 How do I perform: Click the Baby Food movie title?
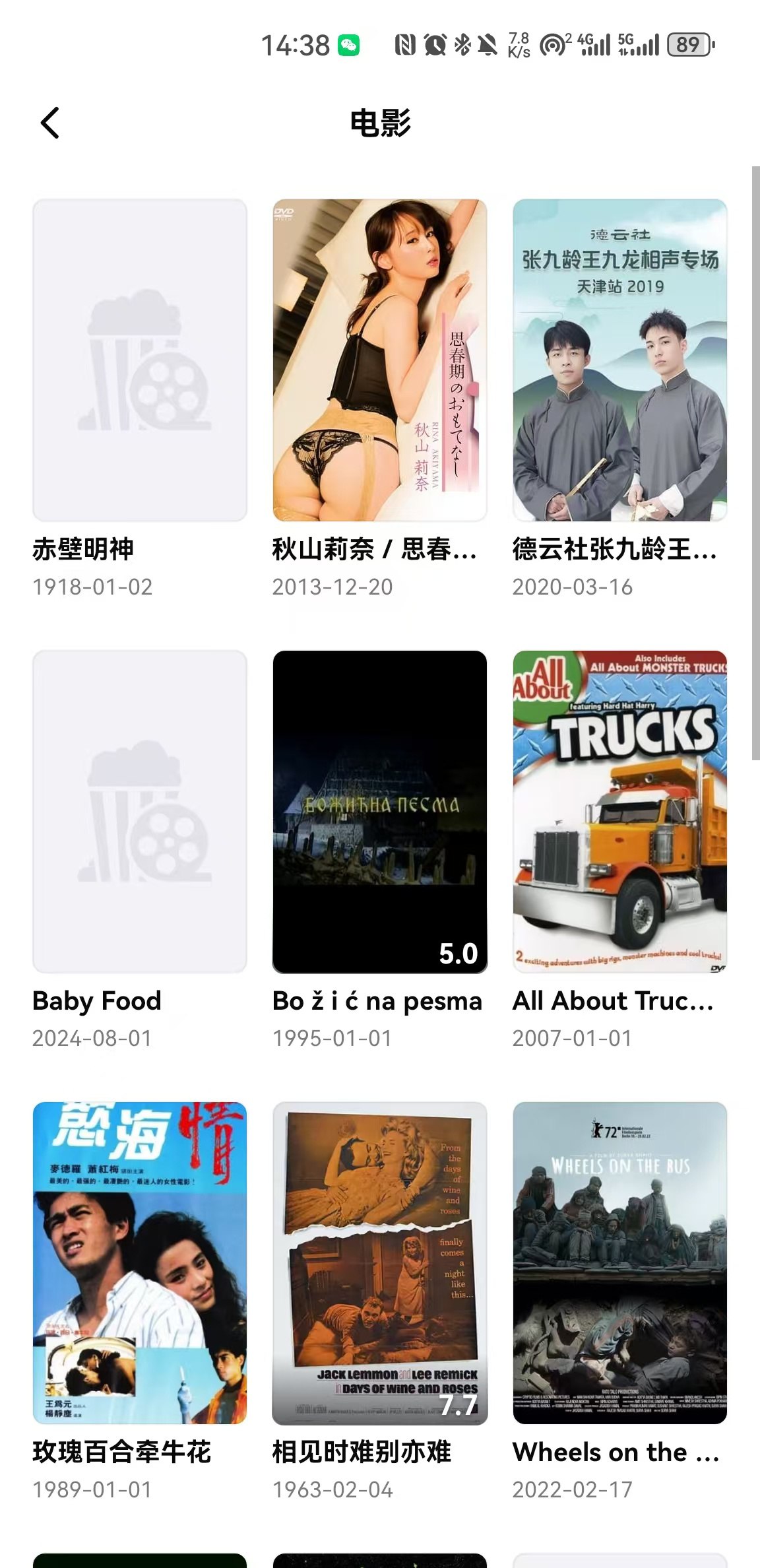[96, 1002]
